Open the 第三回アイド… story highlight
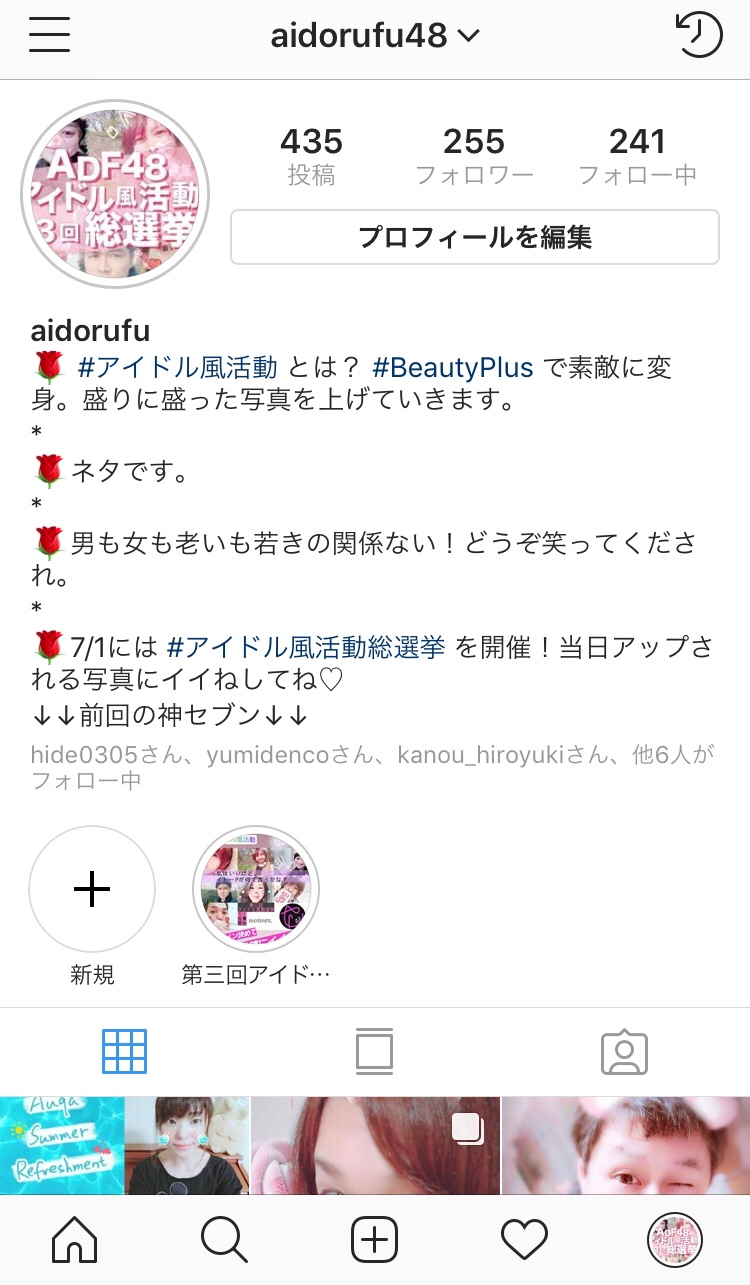Viewport: 750px width, 1285px height. [x=256, y=889]
